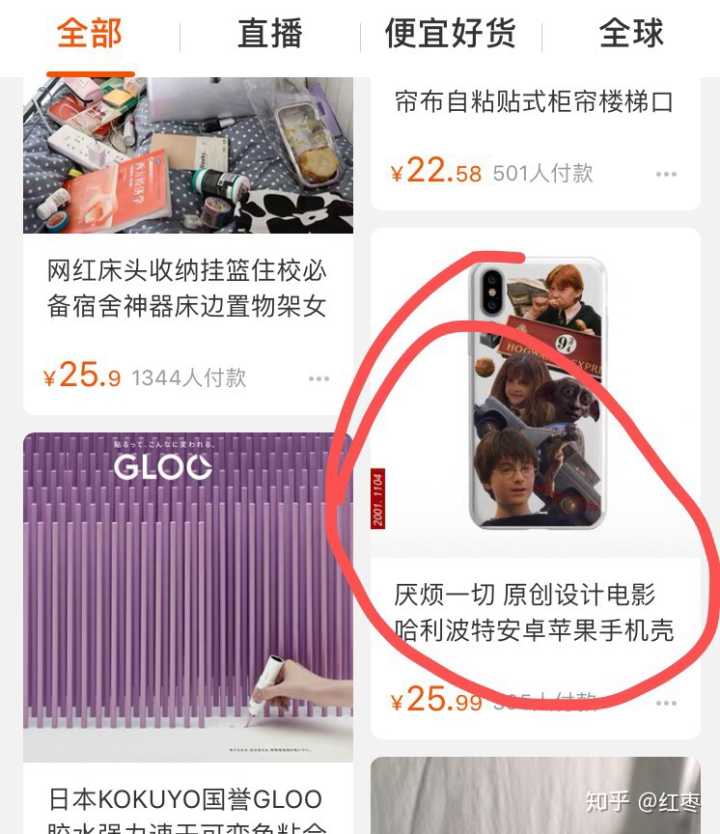Select the 全球 tab
The width and height of the screenshot is (720, 834).
pyautogui.click(x=631, y=34)
